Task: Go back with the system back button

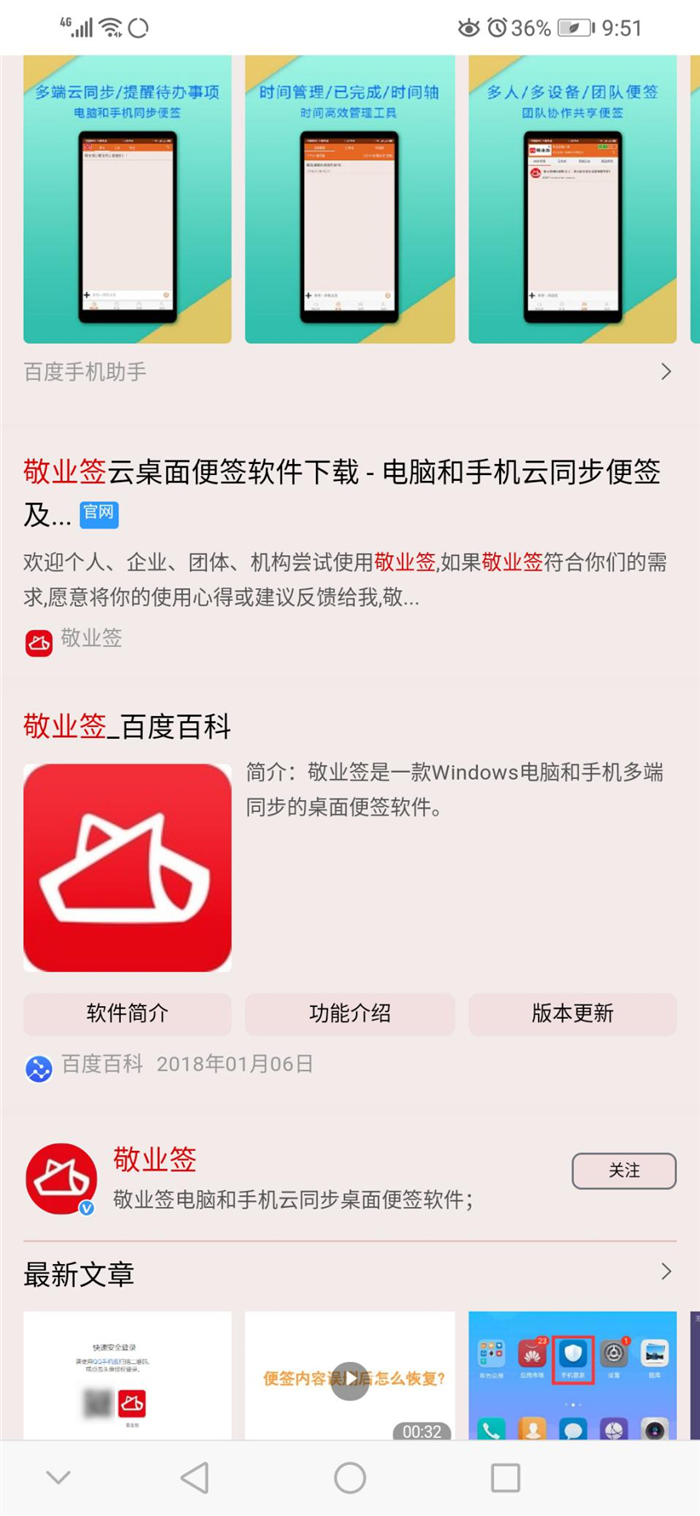Action: click(x=194, y=1477)
